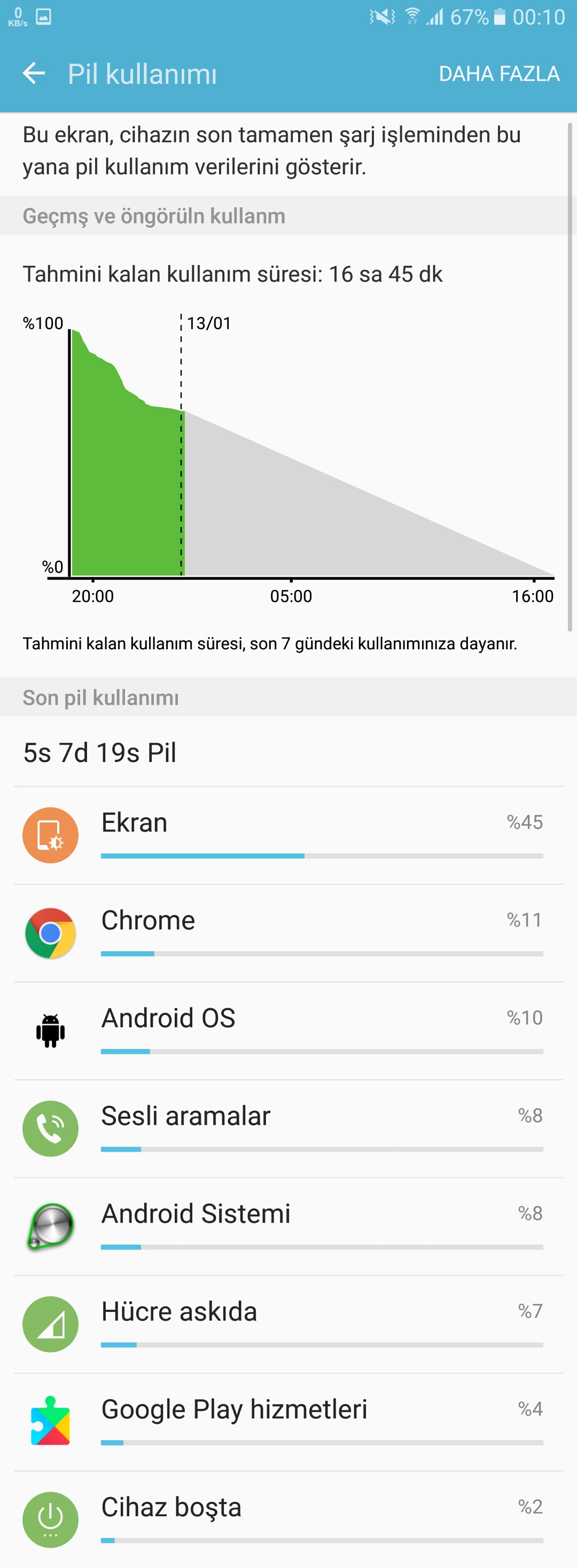Viewport: 577px width, 1568px height.
Task: View Android OS battery usage
Action: tap(288, 1030)
